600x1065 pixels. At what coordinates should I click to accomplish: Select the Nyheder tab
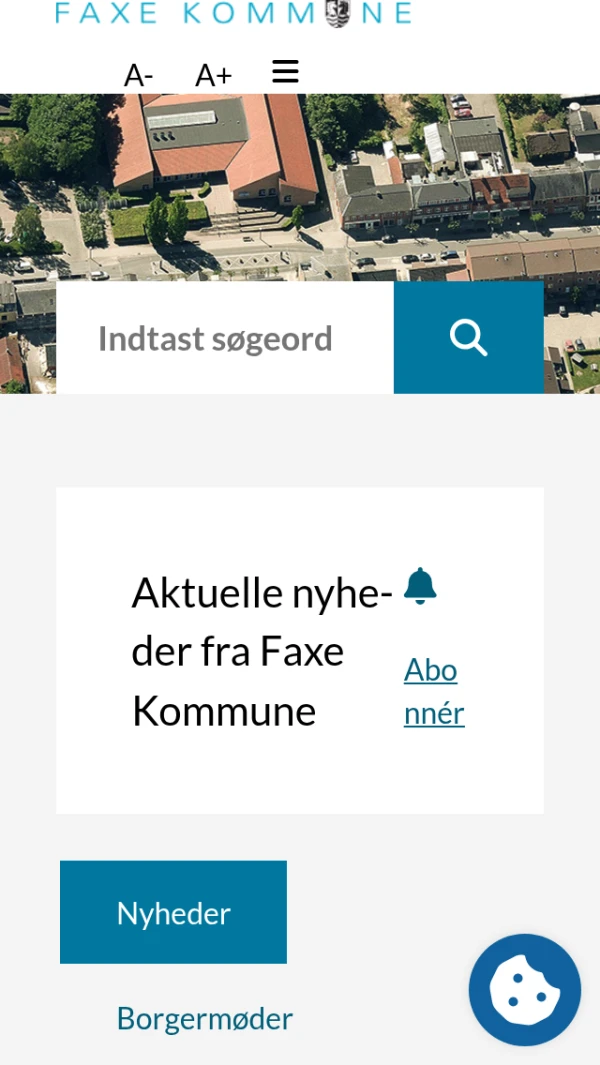173,912
